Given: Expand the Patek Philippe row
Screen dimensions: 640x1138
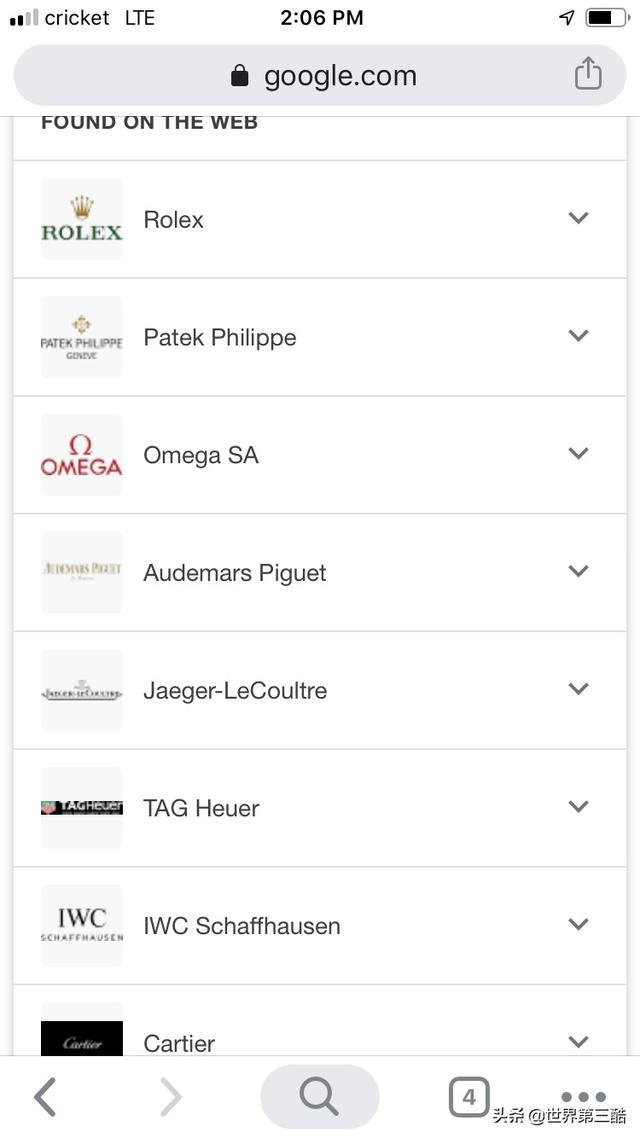Looking at the screenshot, I should 319,337.
